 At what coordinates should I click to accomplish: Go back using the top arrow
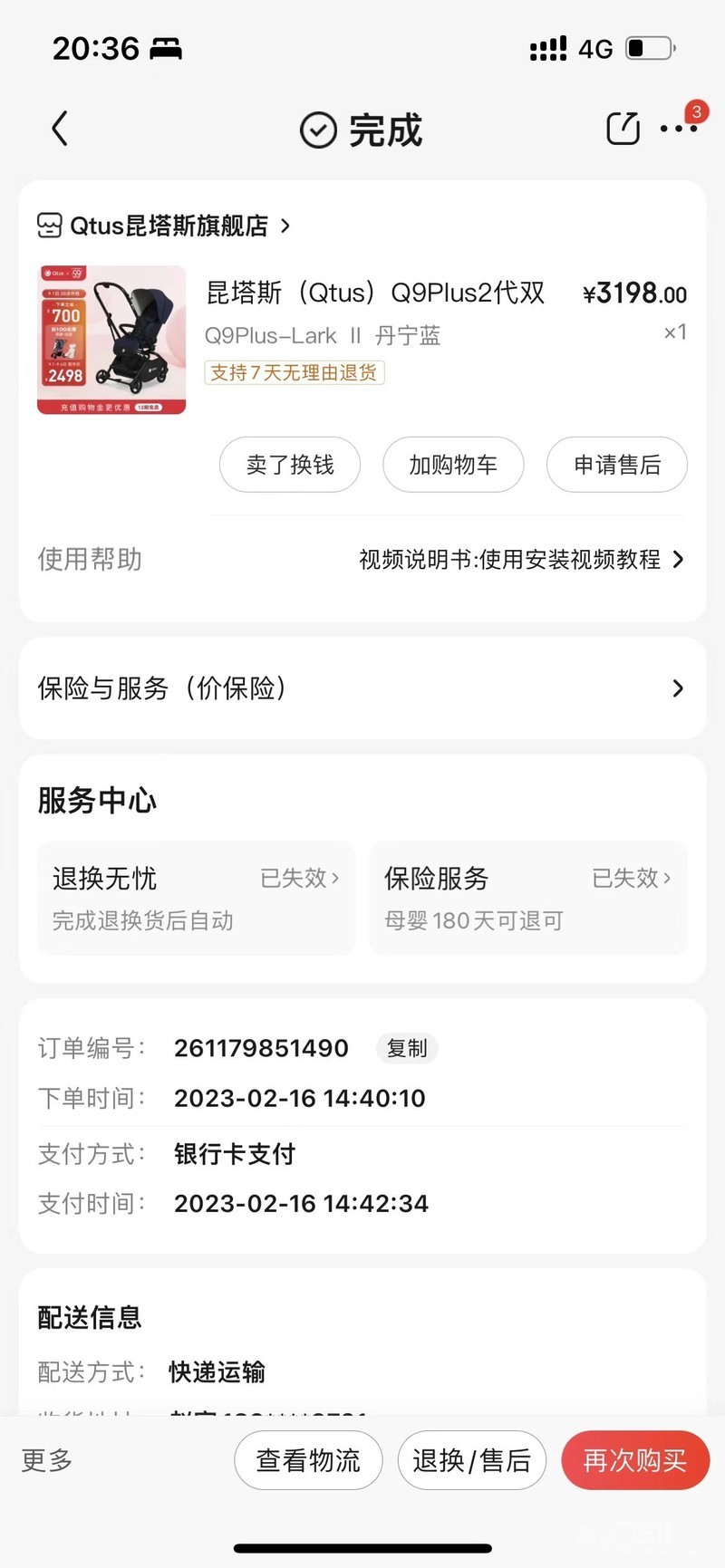pyautogui.click(x=60, y=129)
